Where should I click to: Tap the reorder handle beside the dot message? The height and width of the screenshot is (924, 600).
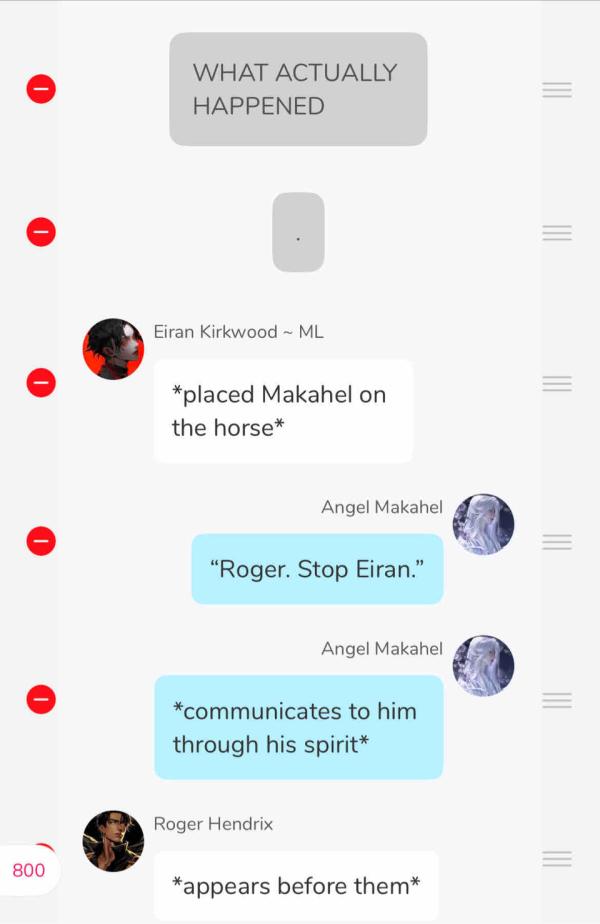(557, 232)
